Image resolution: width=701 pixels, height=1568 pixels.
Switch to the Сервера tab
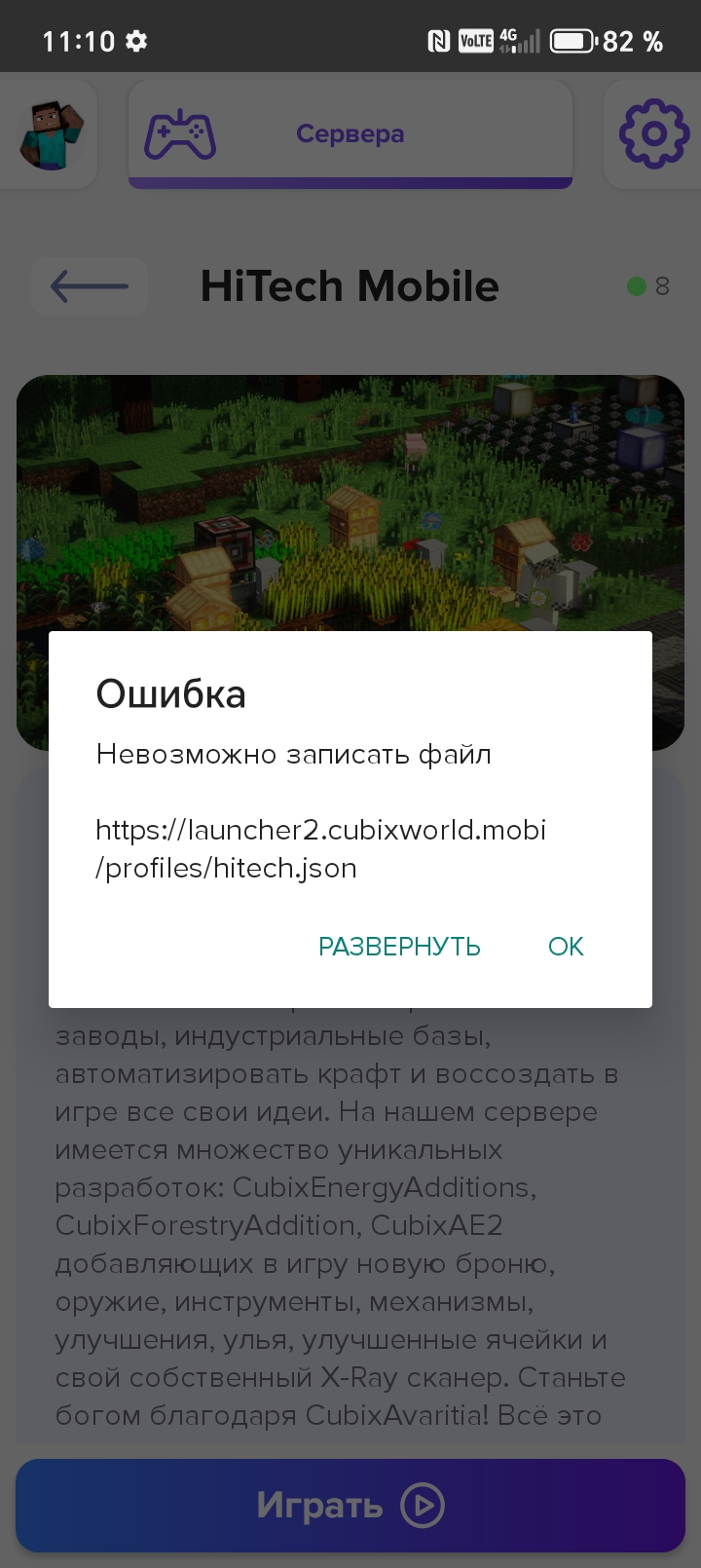tap(350, 134)
